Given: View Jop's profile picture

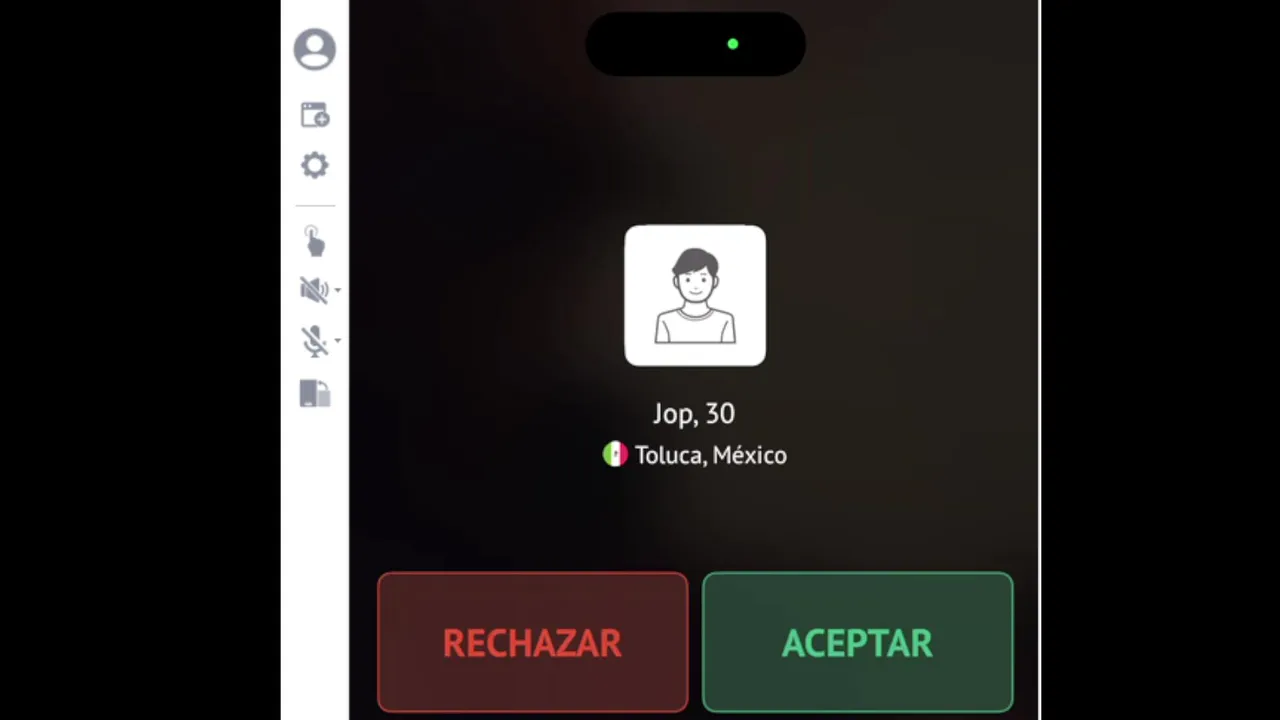Looking at the screenshot, I should click(x=695, y=295).
